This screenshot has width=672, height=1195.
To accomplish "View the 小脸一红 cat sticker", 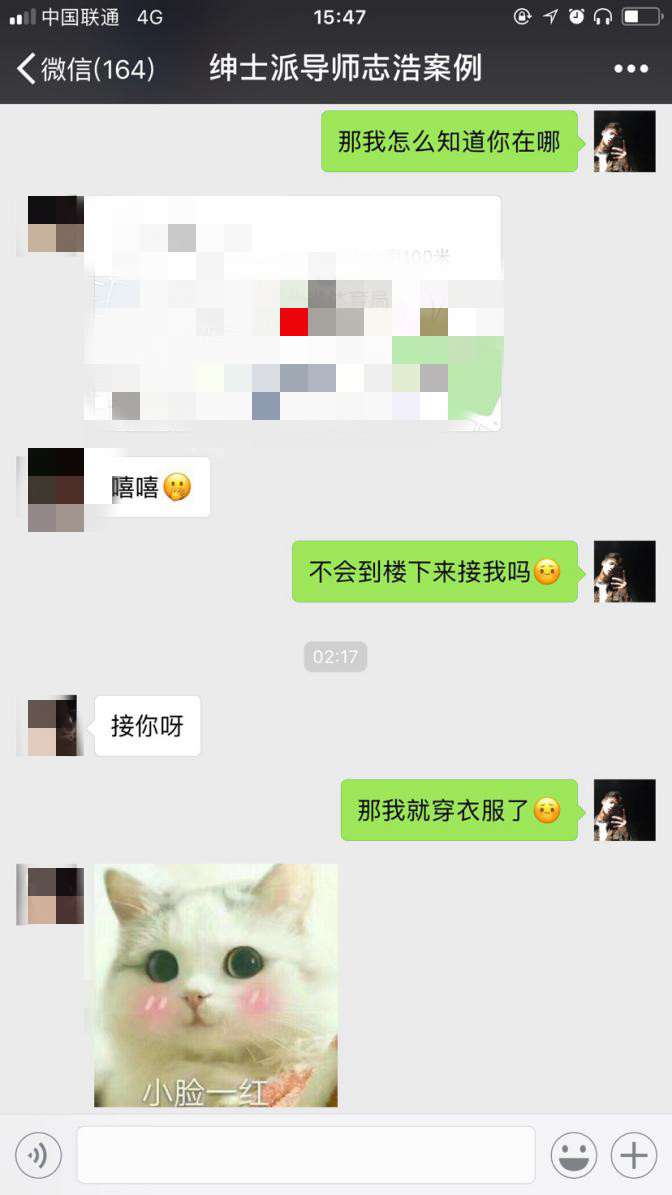I will coord(216,985).
